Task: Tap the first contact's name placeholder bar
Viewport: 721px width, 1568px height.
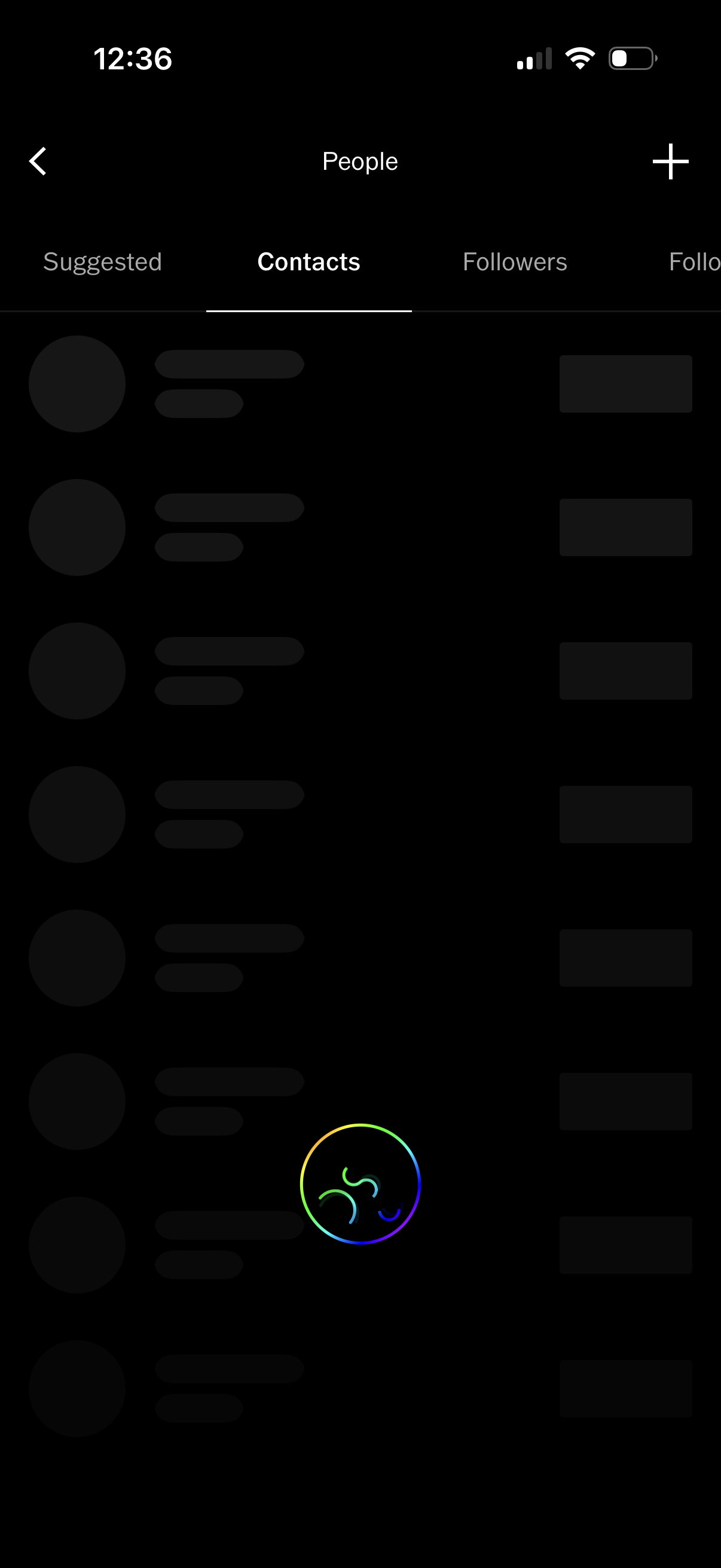Action: (229, 364)
